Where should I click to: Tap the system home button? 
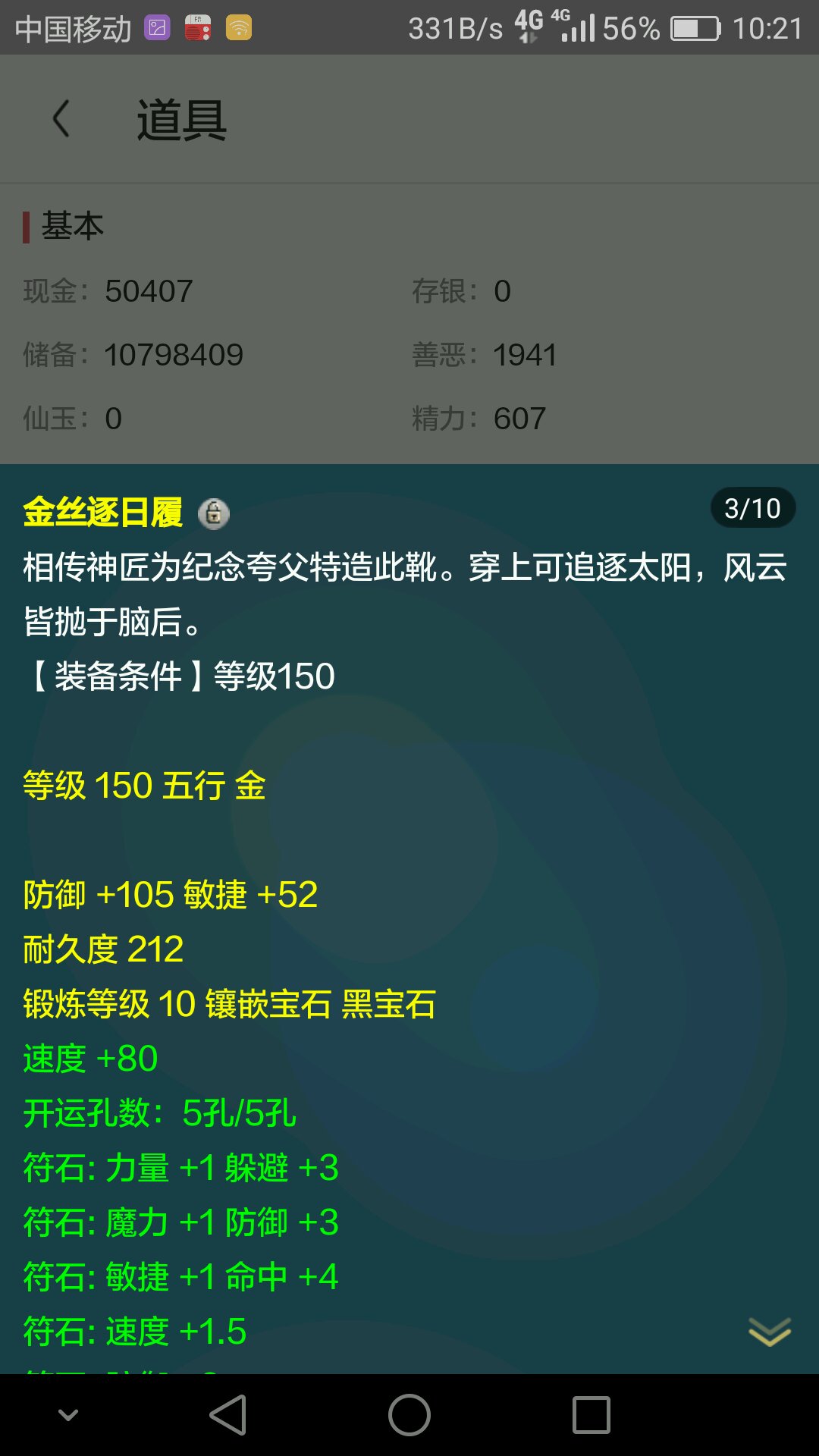409,1415
